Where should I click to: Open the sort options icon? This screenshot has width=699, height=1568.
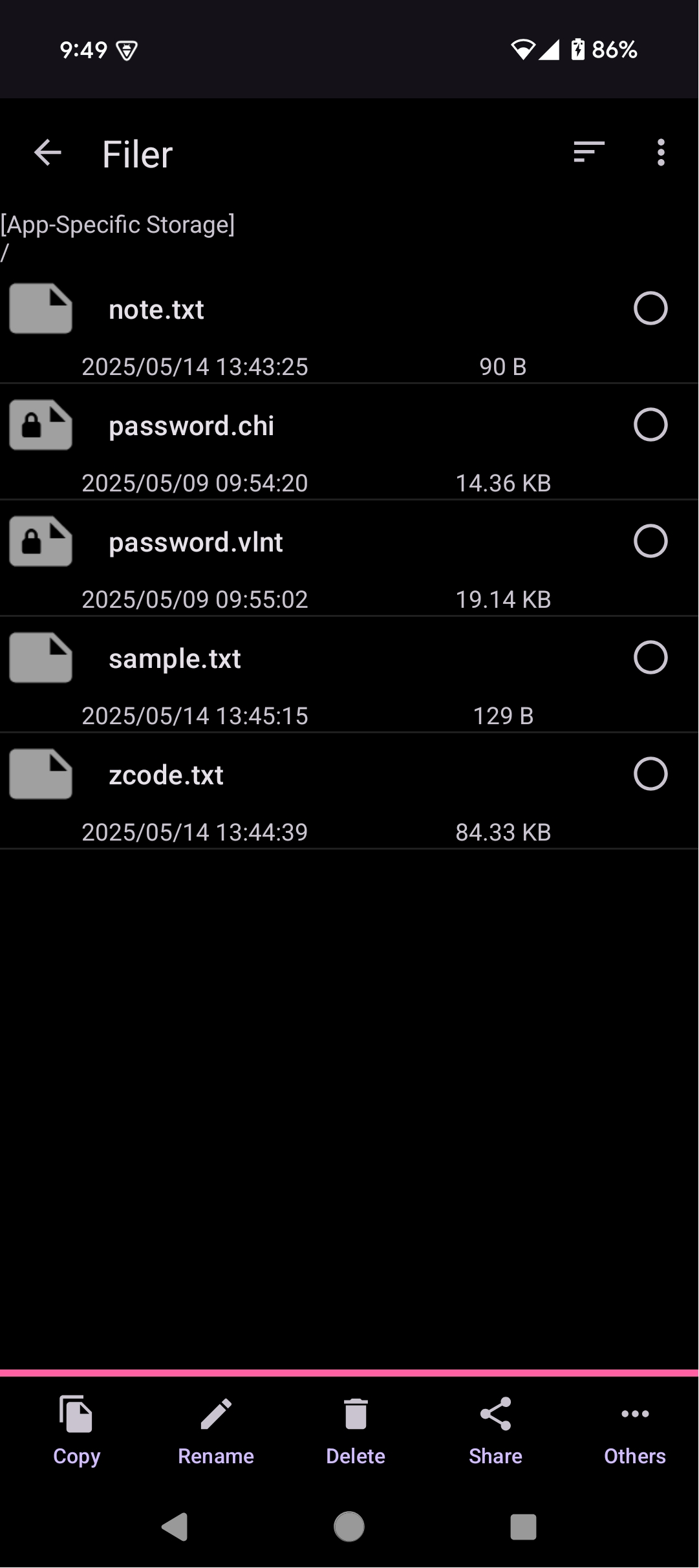coord(588,153)
